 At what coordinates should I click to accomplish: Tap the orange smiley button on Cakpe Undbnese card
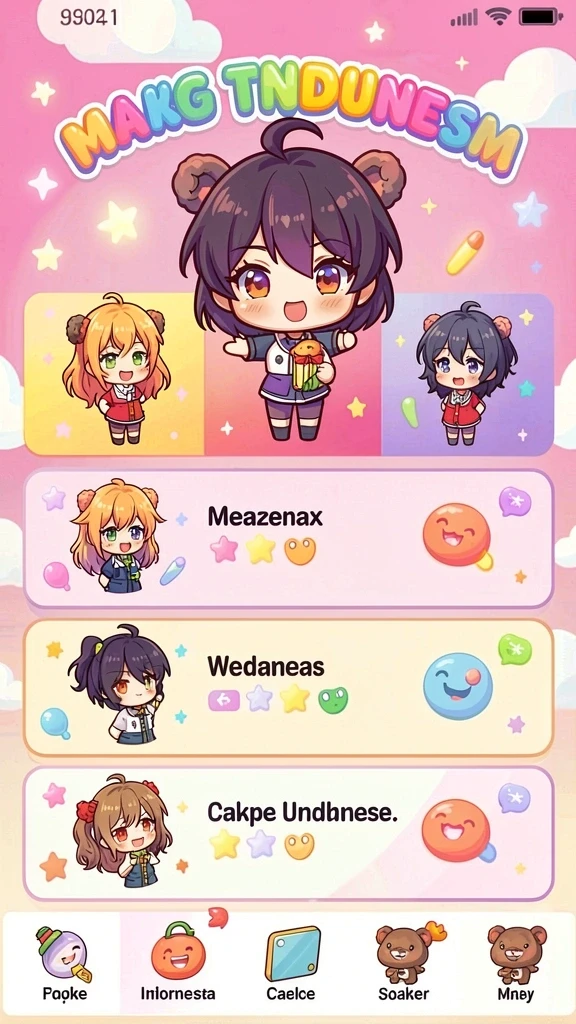click(456, 830)
